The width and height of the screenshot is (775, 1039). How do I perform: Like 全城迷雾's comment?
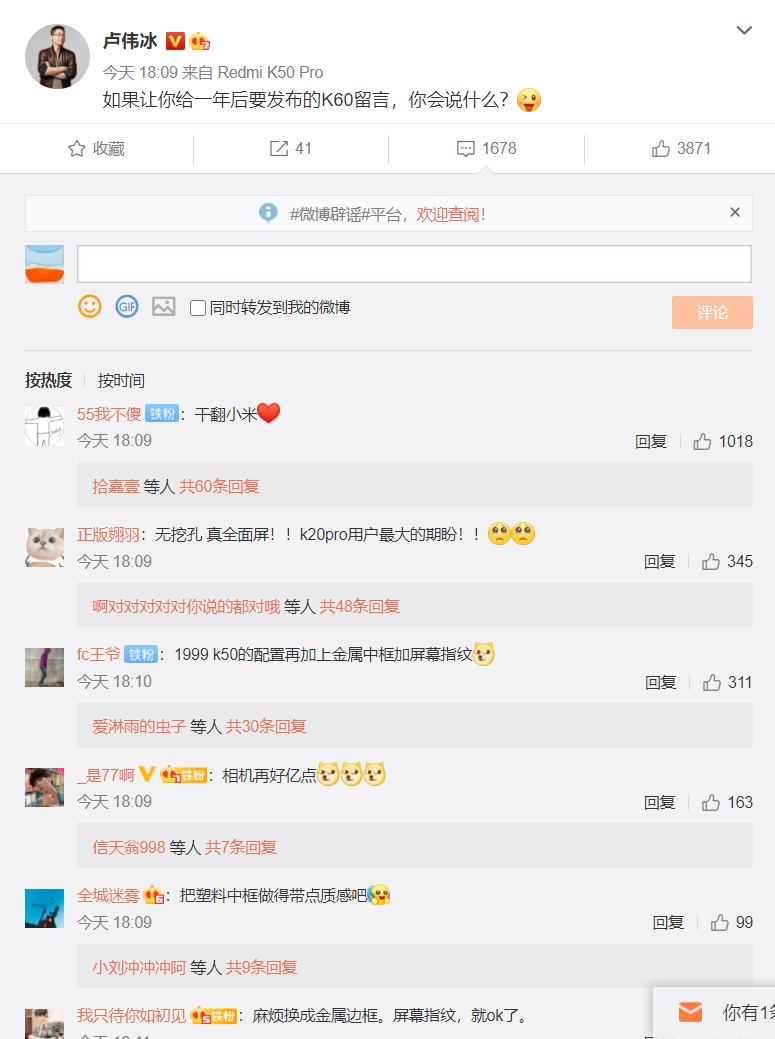[720, 923]
